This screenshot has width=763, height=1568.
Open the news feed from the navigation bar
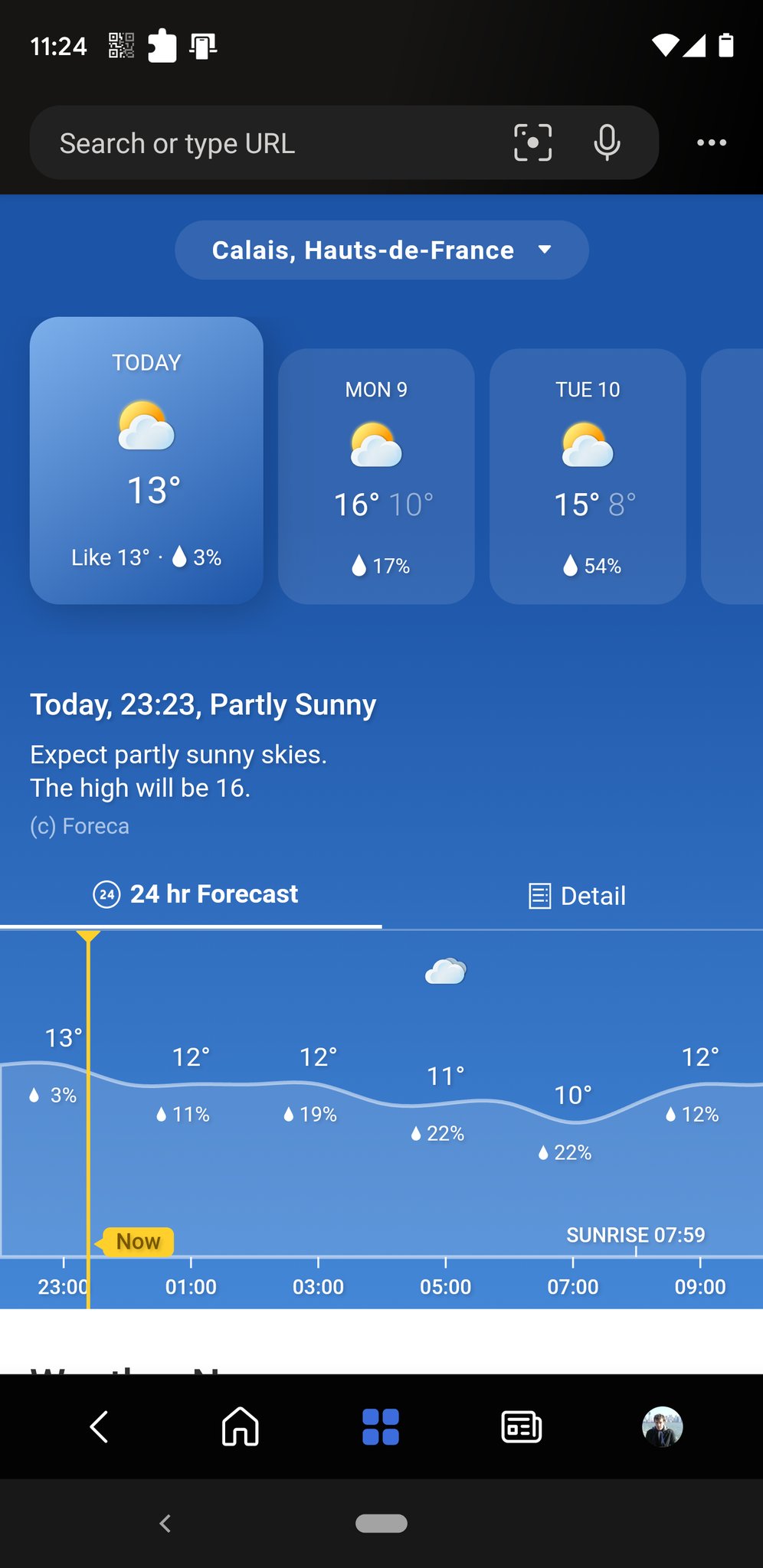(519, 1427)
